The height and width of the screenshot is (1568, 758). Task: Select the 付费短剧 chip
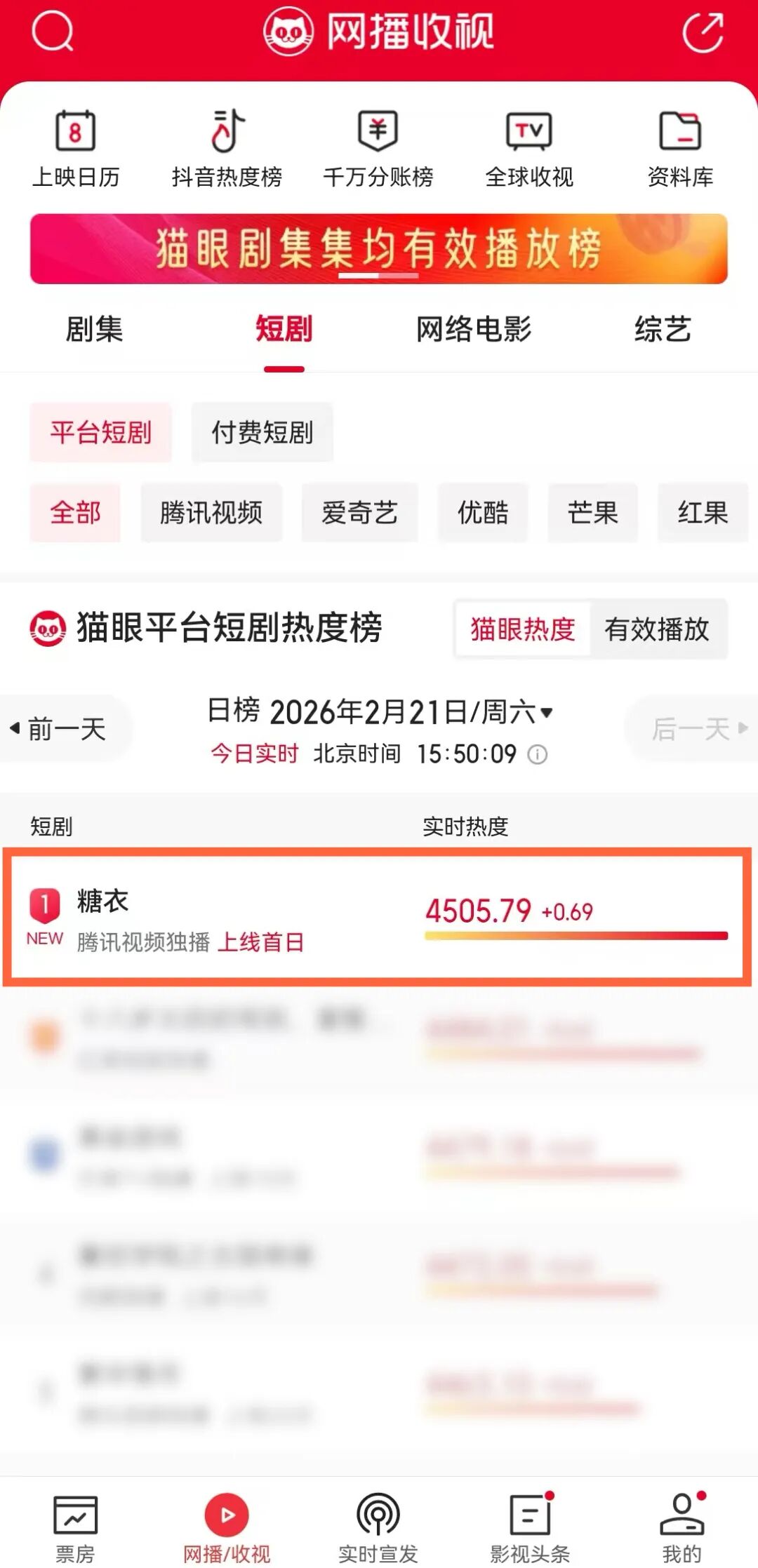click(262, 432)
